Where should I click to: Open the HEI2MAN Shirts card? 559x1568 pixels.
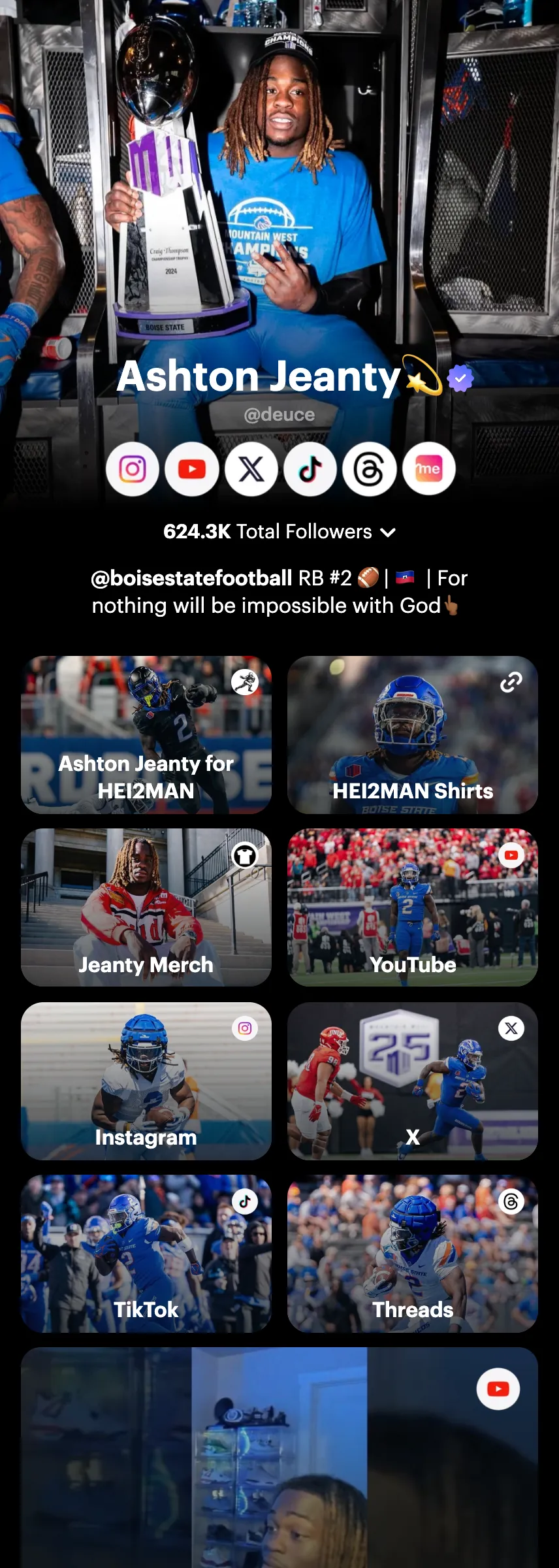[413, 735]
